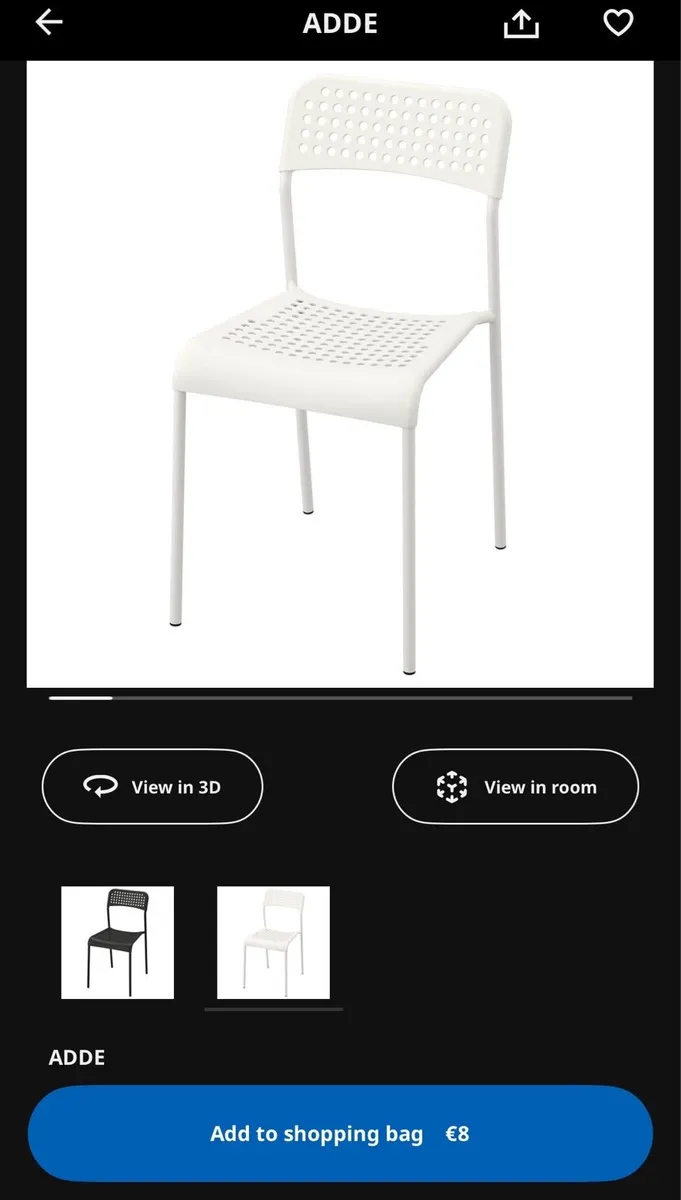
Task: Add ADDE to favourites with the heart
Action: click(618, 23)
